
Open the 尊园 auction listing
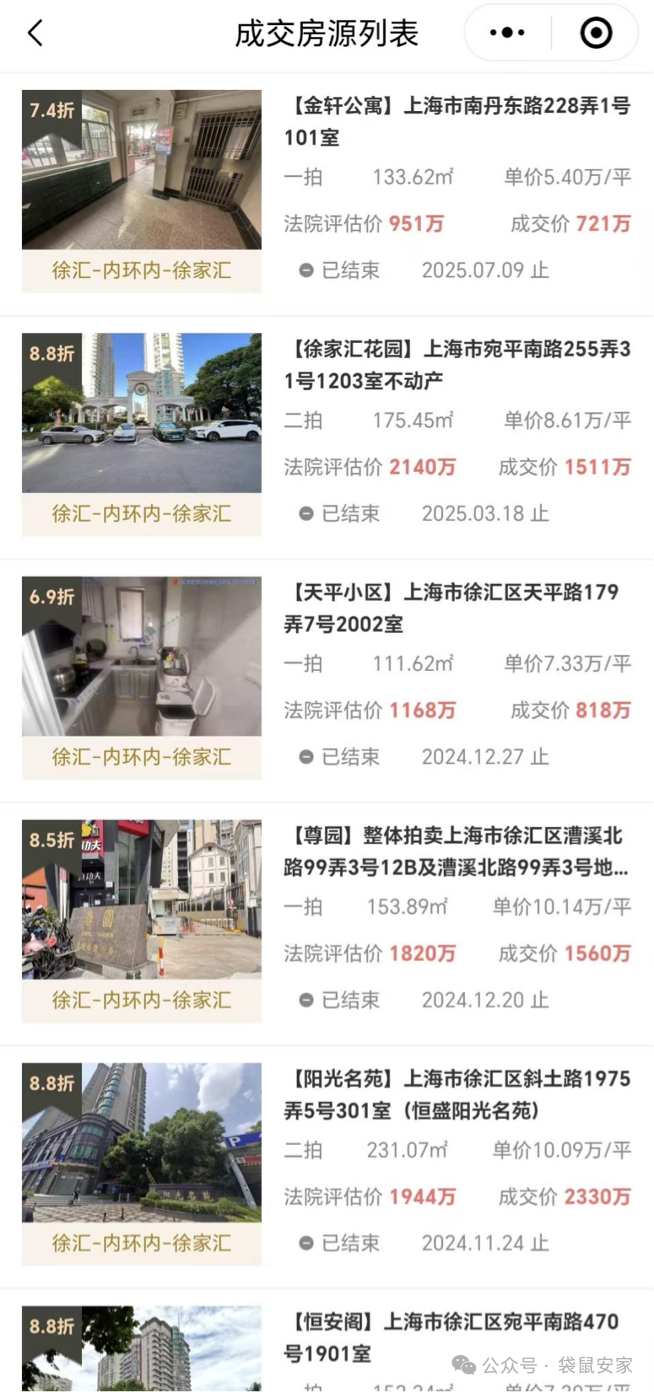point(457,850)
